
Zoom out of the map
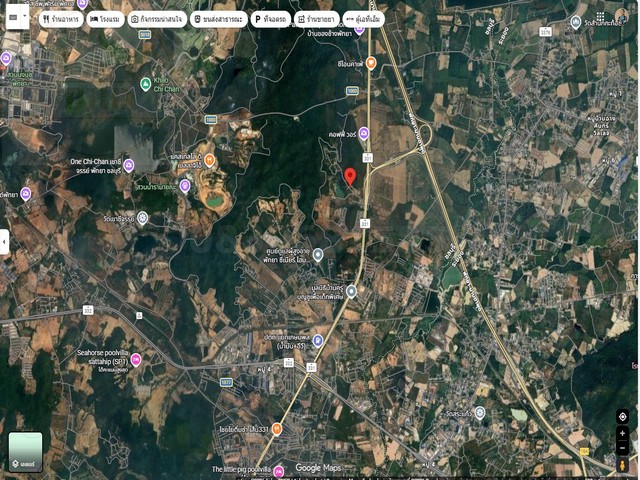point(622,450)
